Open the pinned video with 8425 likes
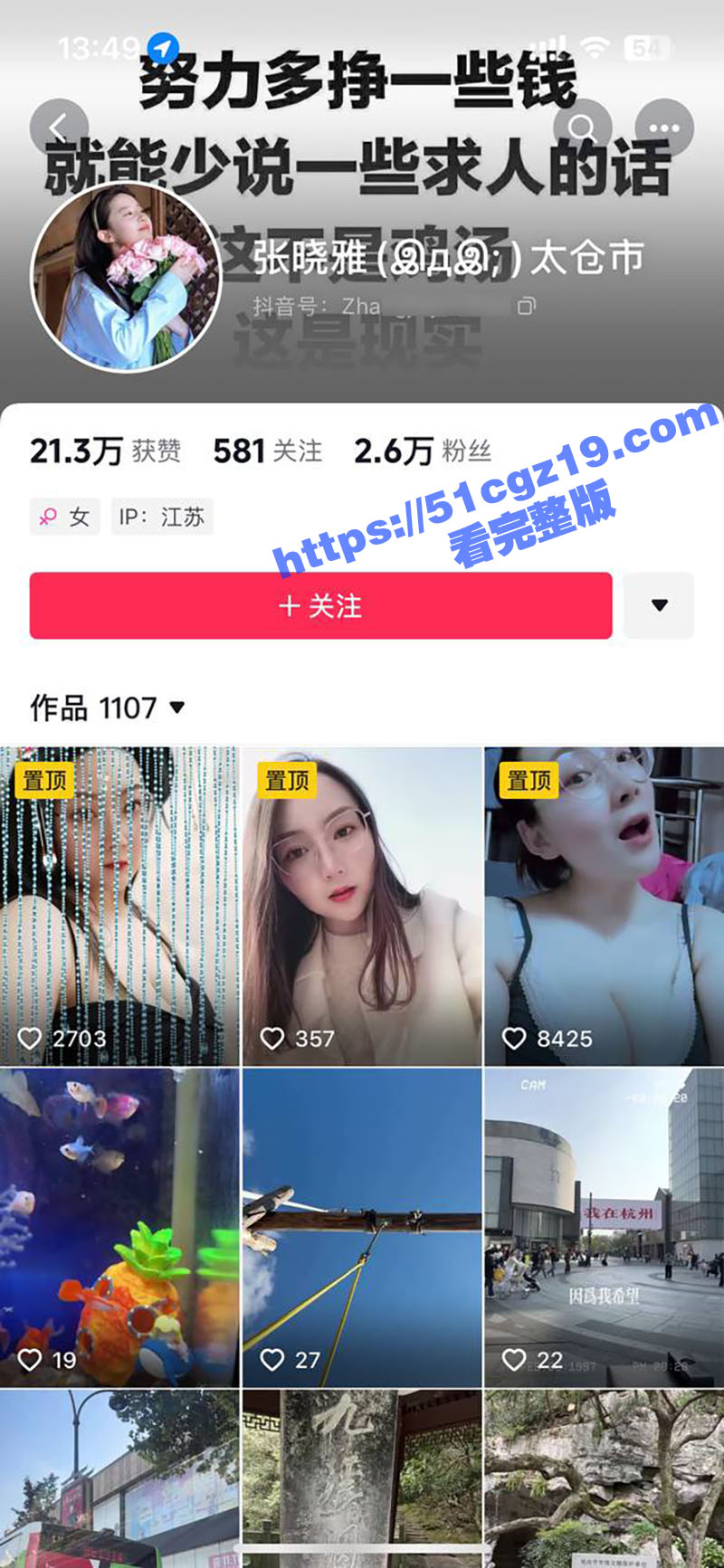 click(x=604, y=906)
